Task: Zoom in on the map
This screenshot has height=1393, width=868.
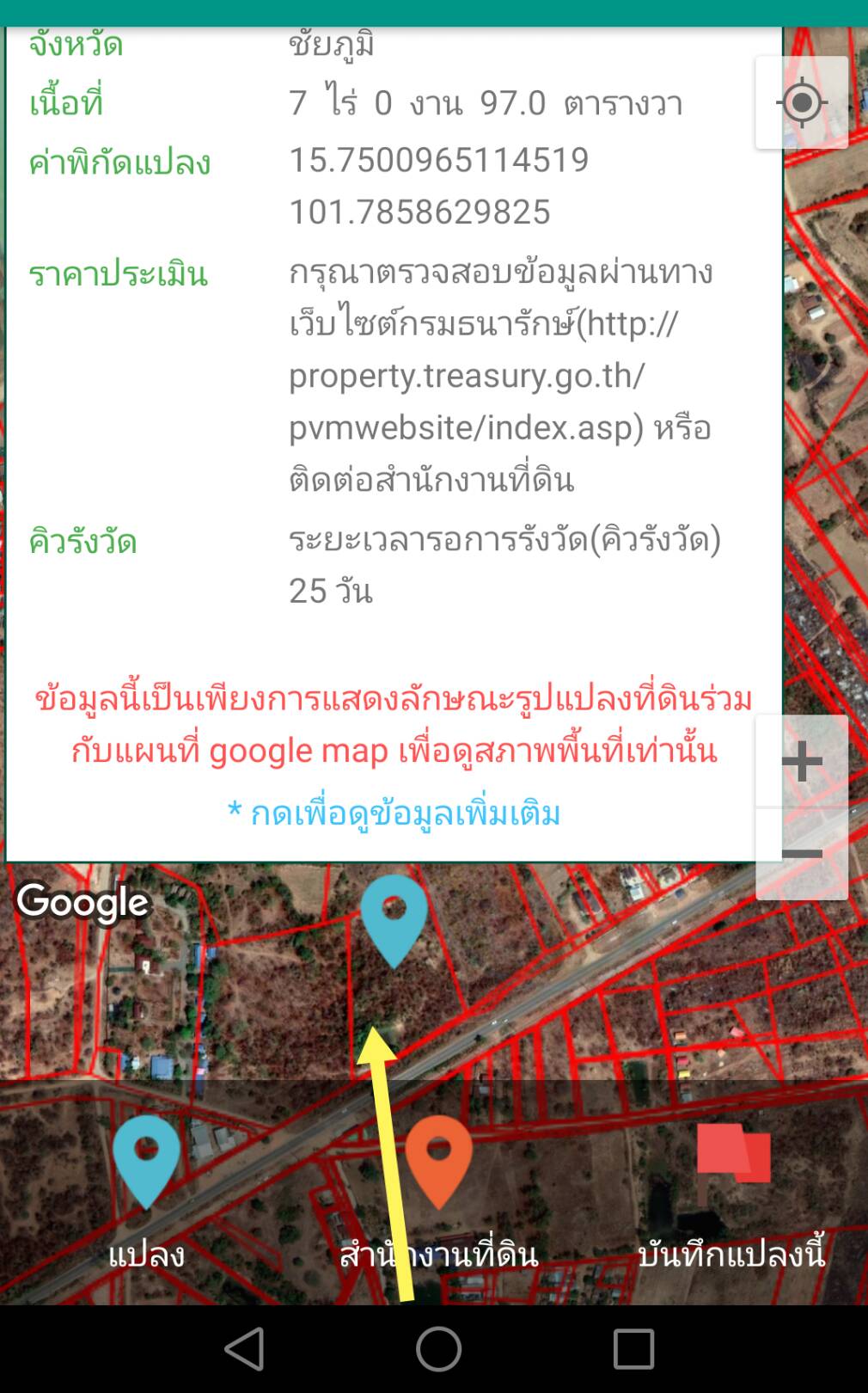Action: point(802,761)
